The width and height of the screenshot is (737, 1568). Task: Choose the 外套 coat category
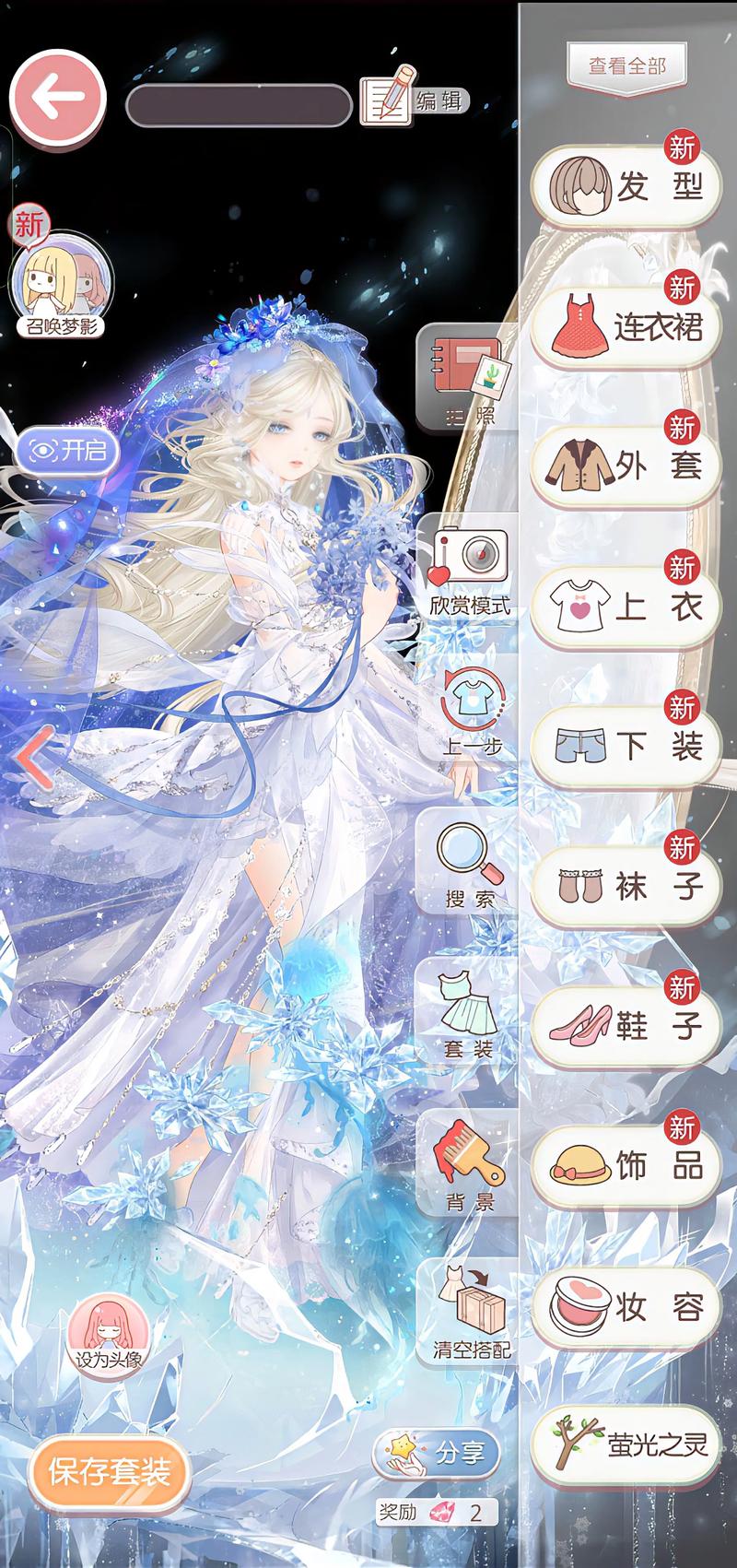(626, 466)
